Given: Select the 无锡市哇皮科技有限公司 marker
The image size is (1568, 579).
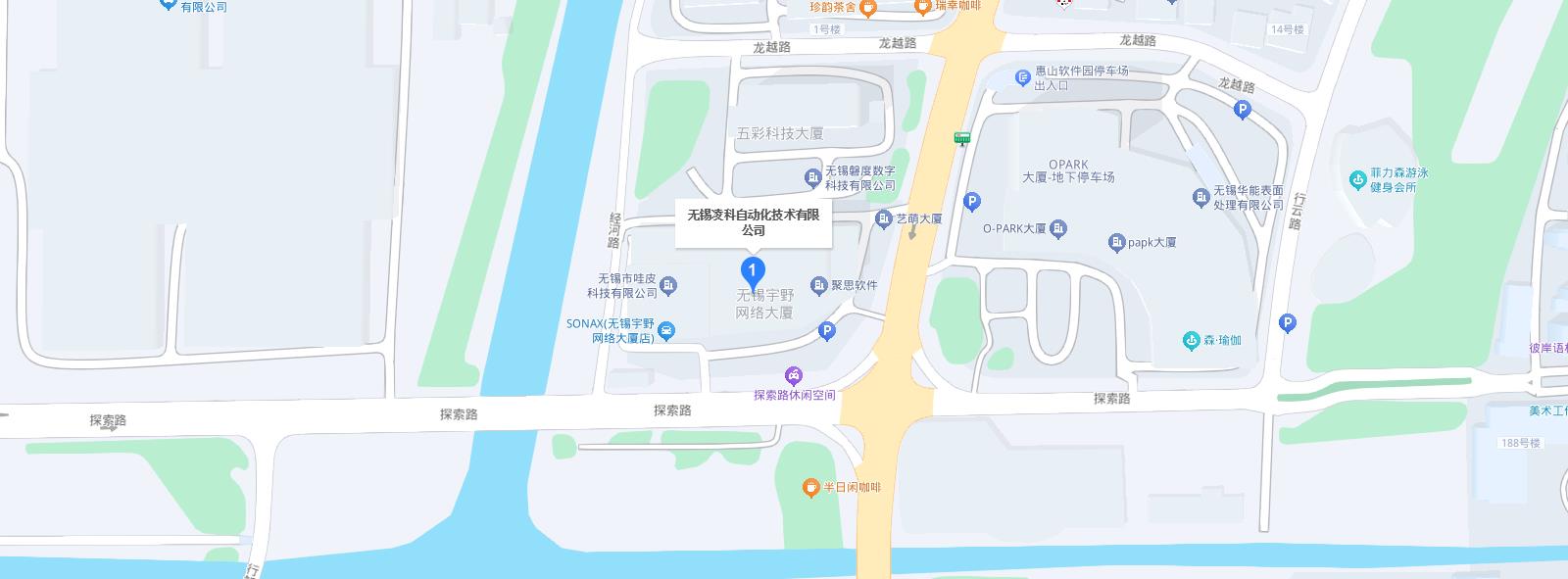Looking at the screenshot, I should [669, 285].
